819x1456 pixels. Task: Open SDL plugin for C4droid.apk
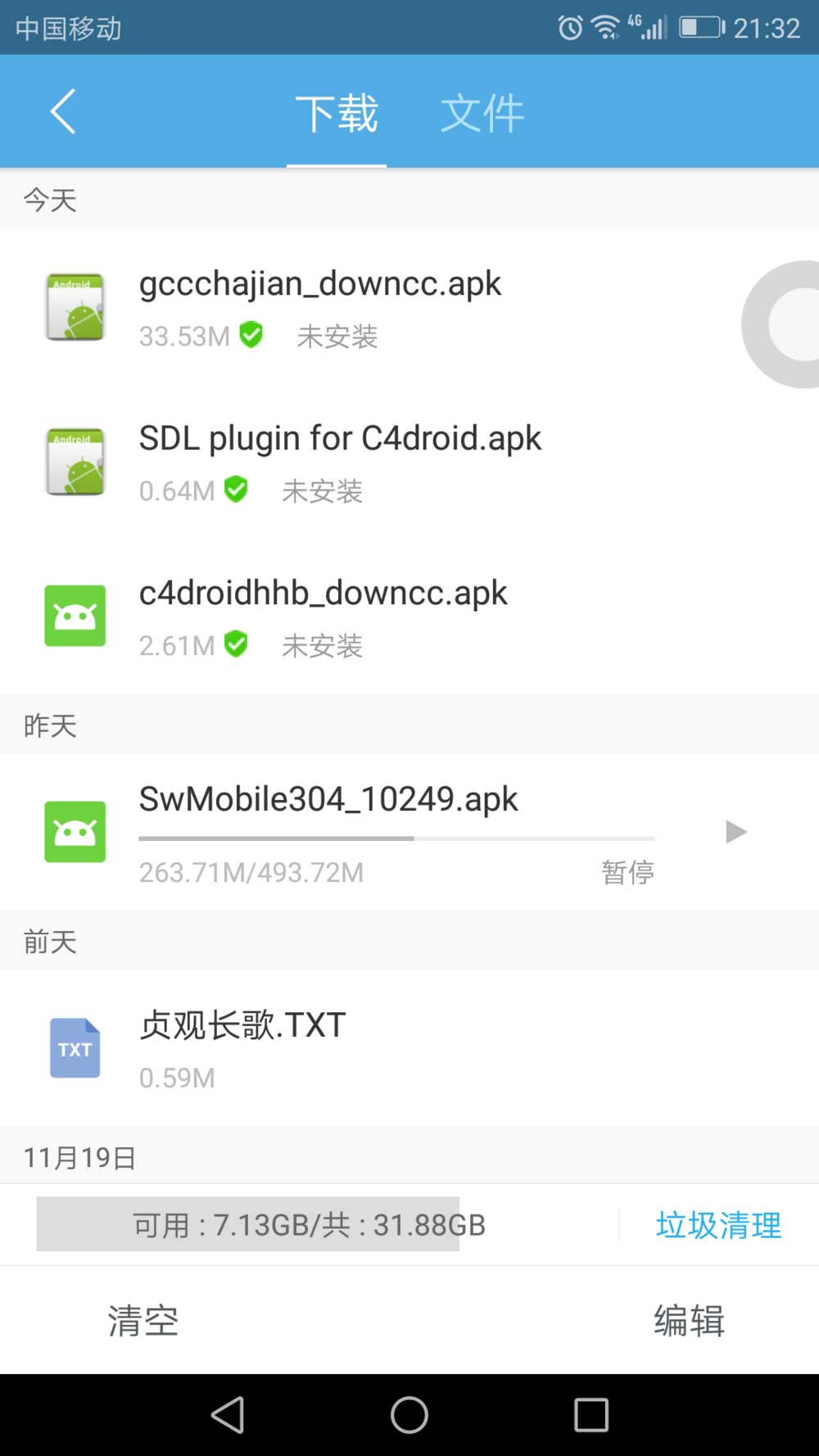click(340, 462)
